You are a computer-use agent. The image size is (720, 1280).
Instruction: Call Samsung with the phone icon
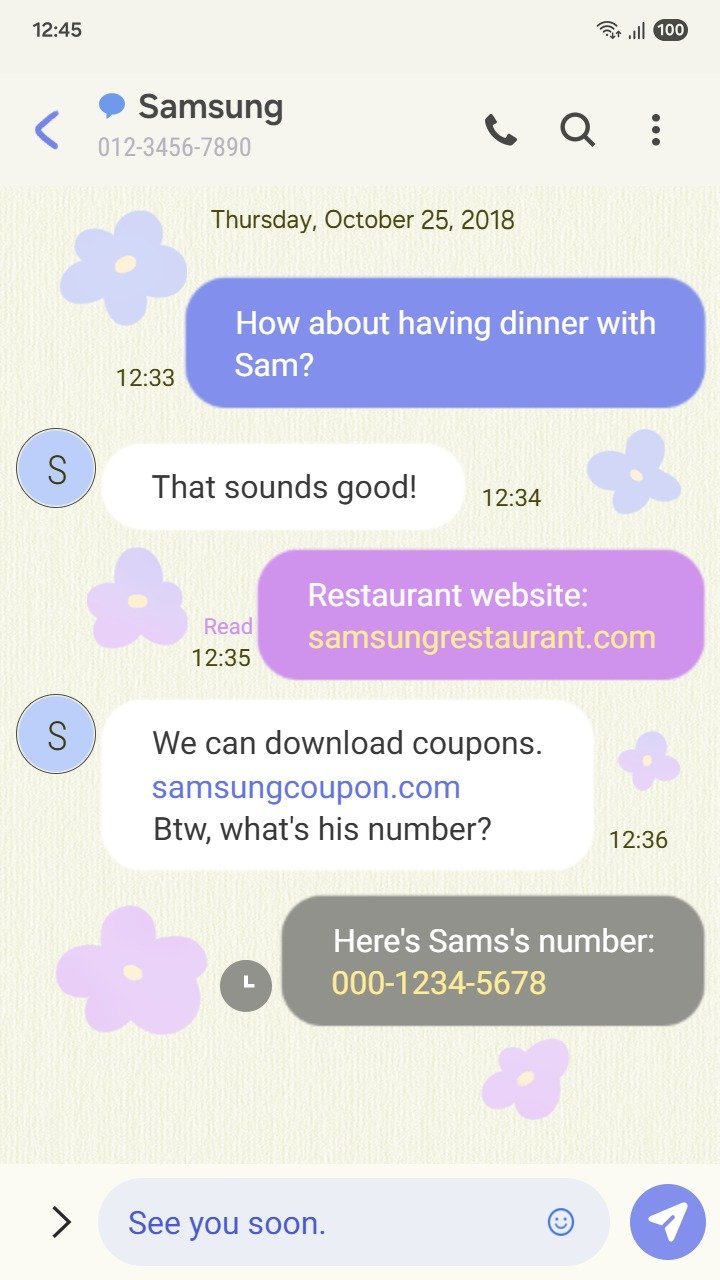point(500,130)
